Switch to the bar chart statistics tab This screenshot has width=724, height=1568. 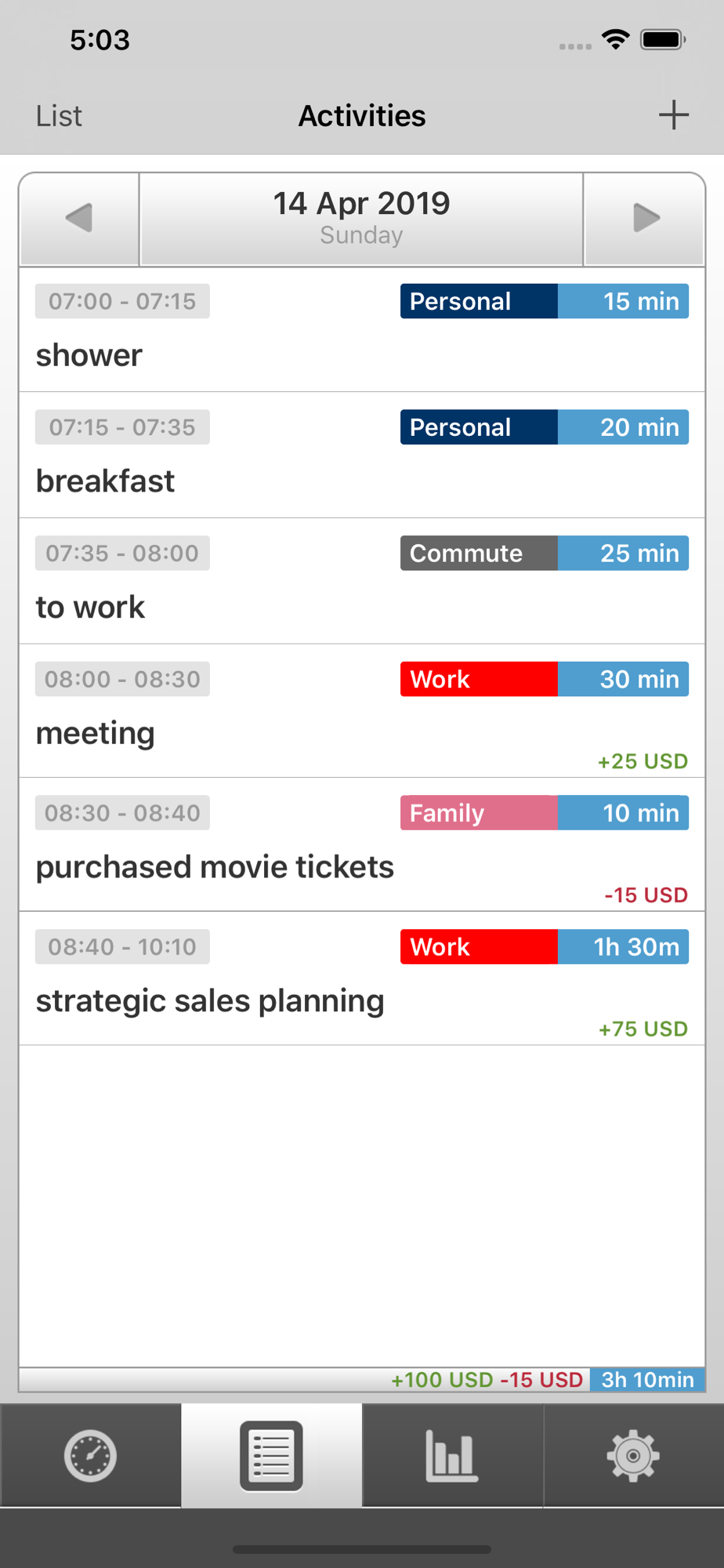453,1456
